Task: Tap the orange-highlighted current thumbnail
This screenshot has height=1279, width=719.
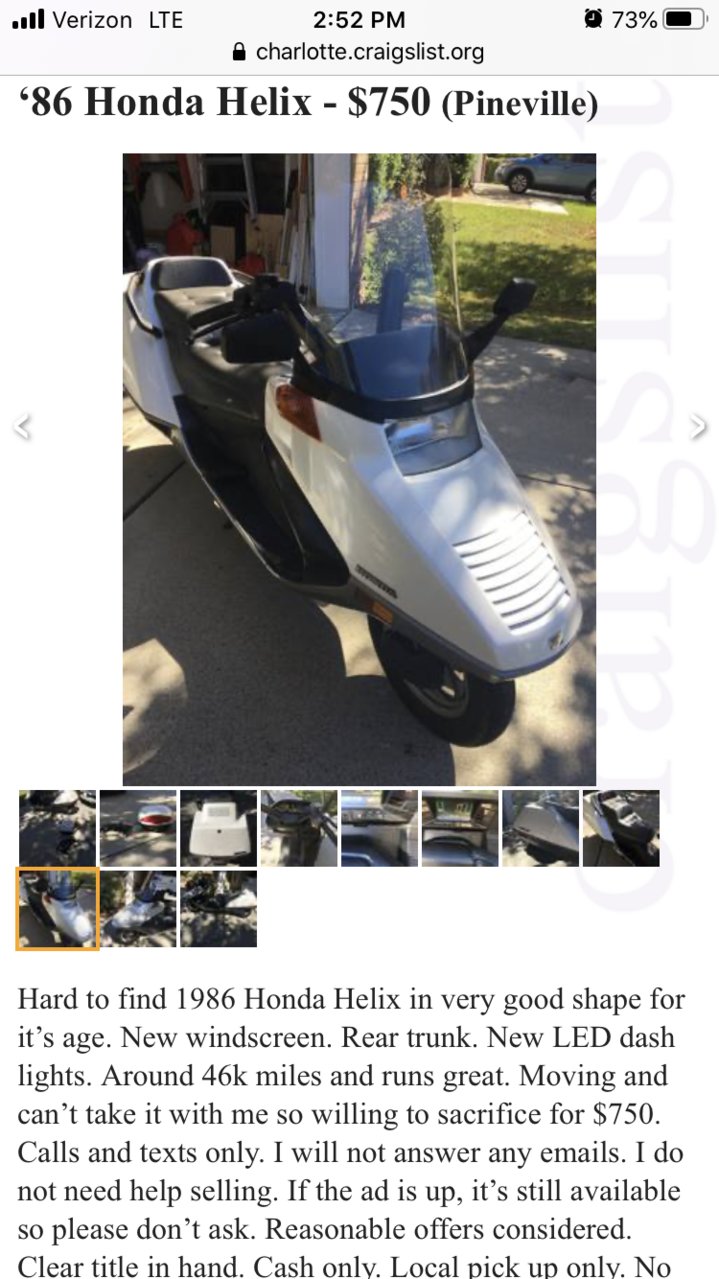Action: pyautogui.click(x=57, y=908)
